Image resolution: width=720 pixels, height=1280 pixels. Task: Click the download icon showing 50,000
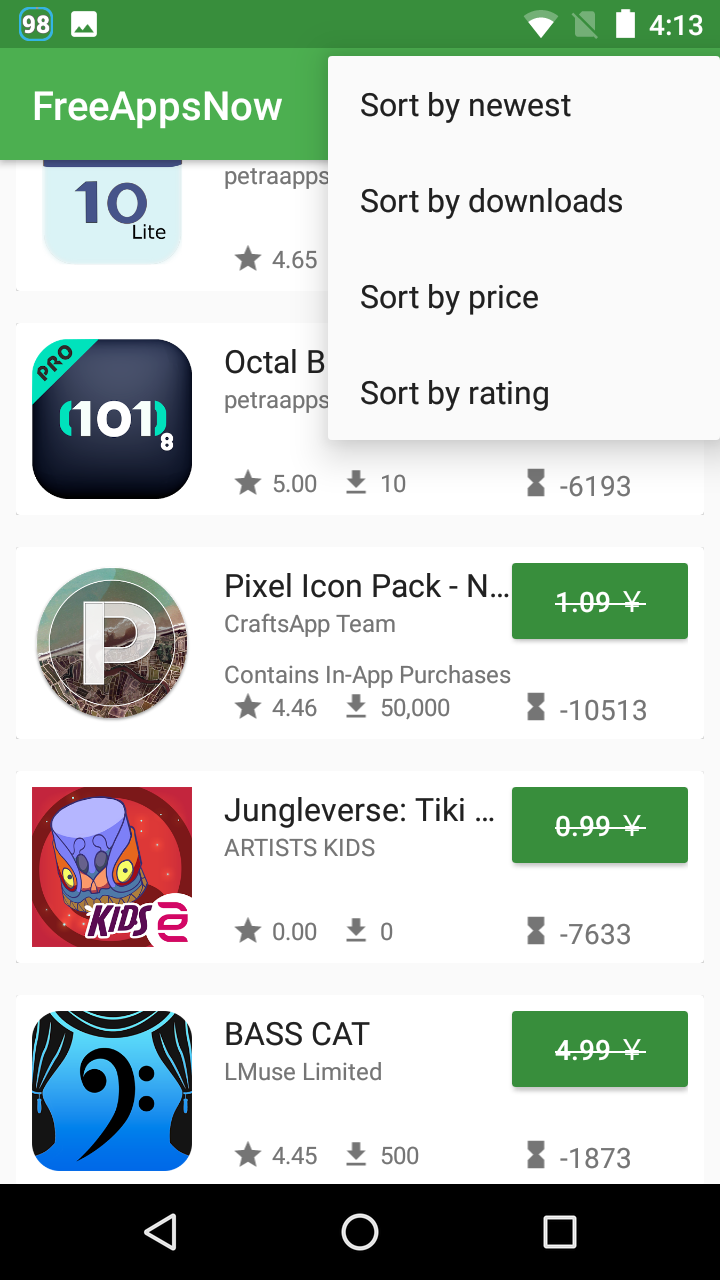pyautogui.click(x=356, y=707)
